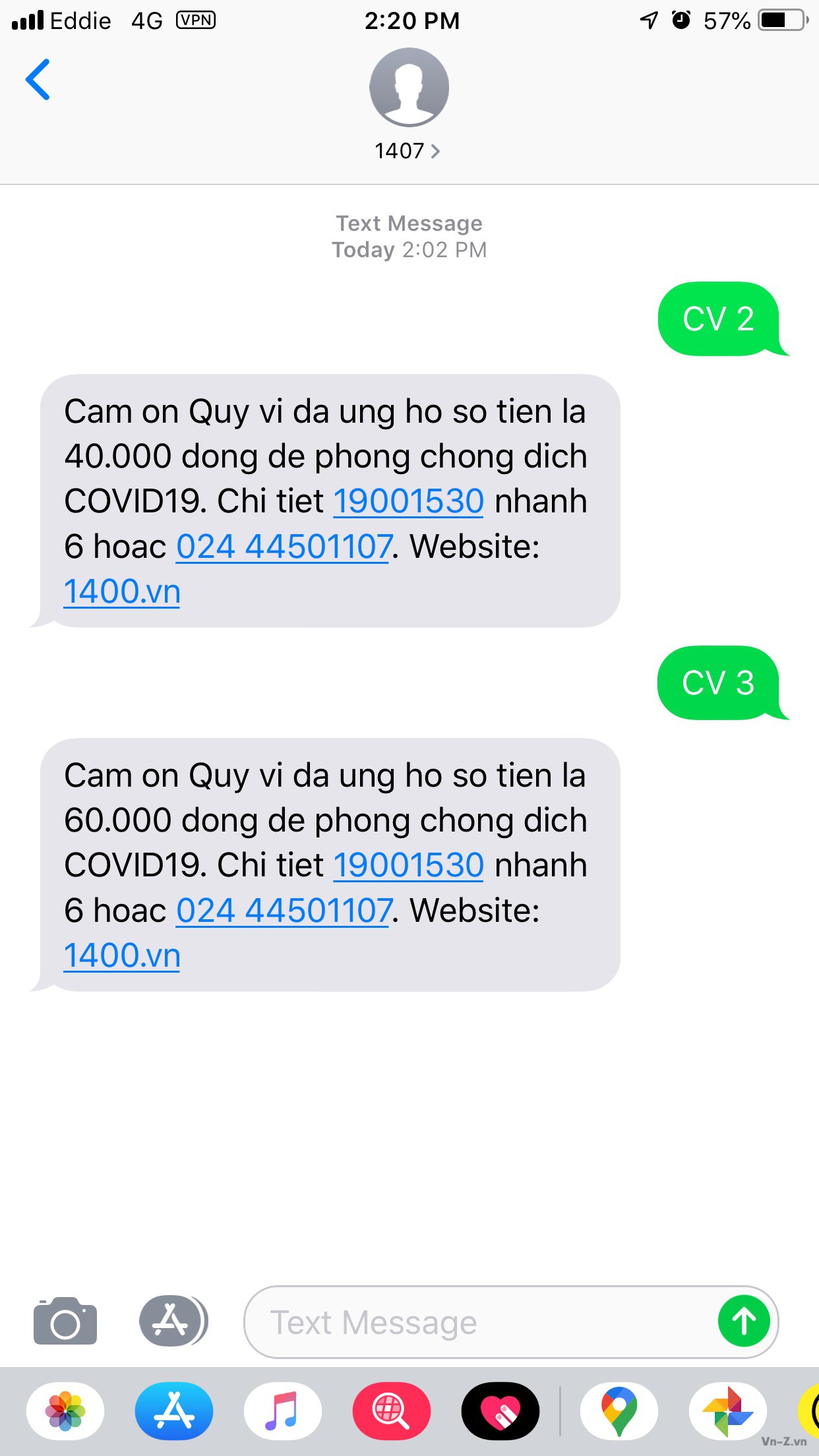Call 024 44501107 in the 40.000 dong message
819x1456 pixels.
point(284,547)
